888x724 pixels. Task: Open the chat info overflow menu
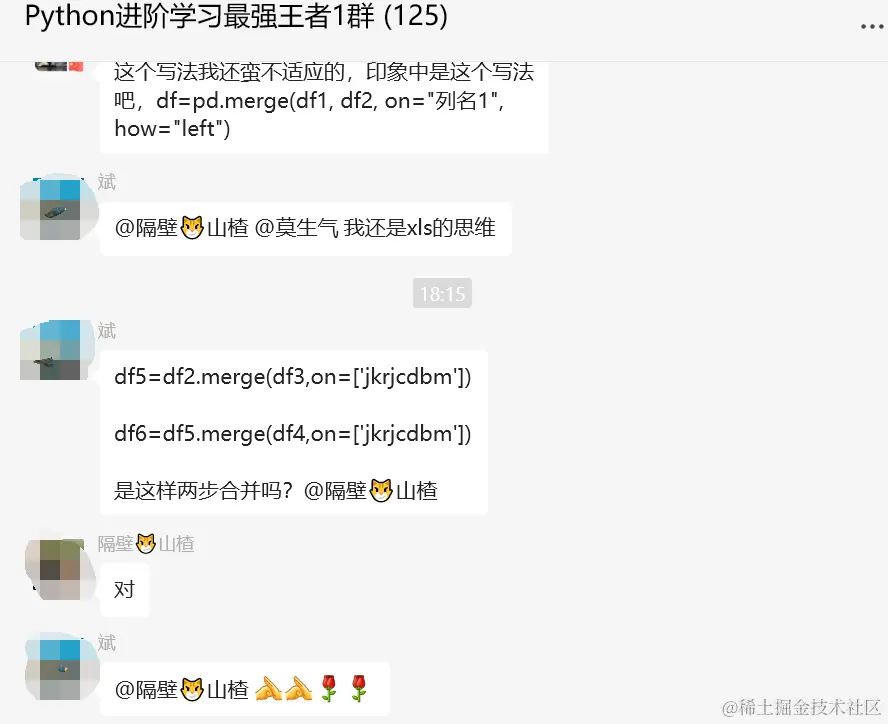pos(872,27)
